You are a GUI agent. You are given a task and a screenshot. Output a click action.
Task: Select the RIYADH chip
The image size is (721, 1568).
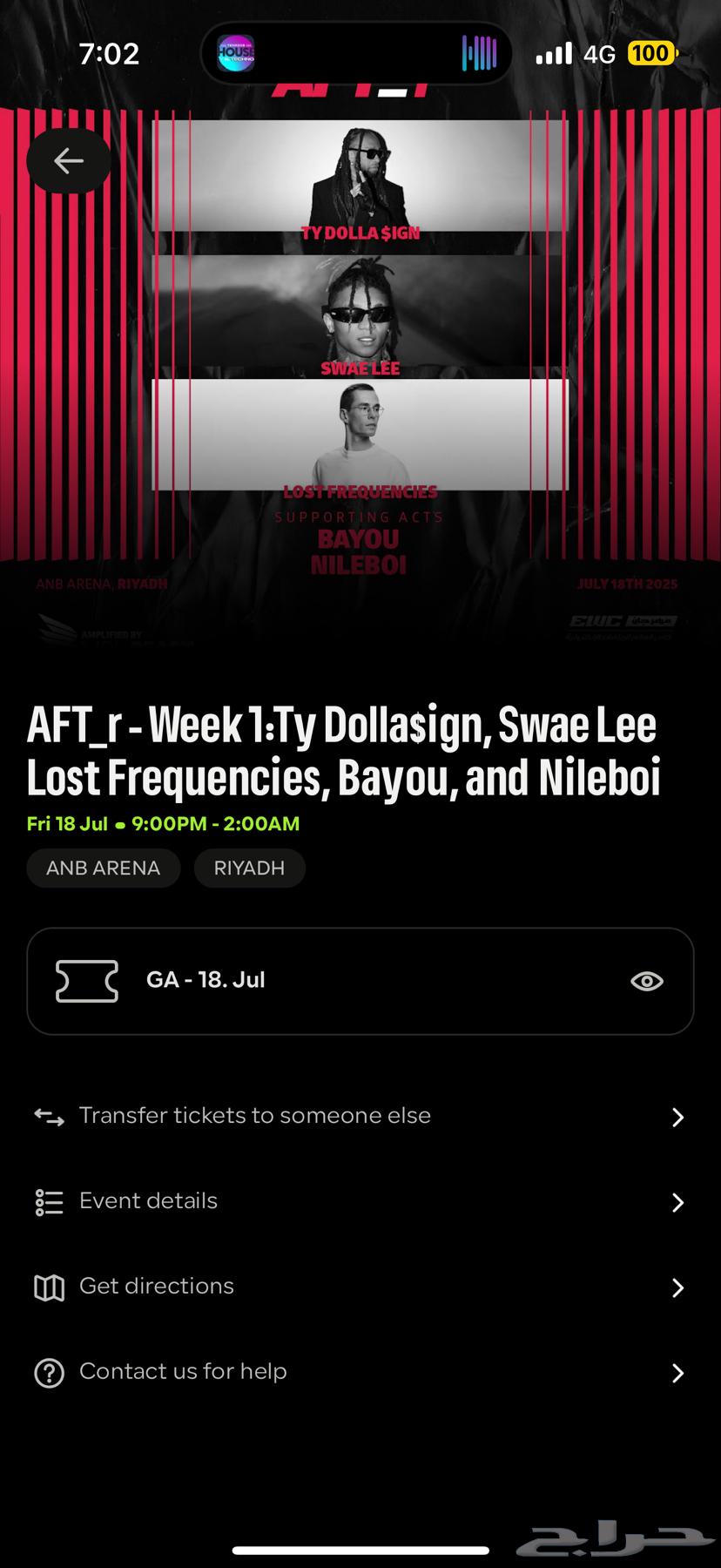click(249, 868)
